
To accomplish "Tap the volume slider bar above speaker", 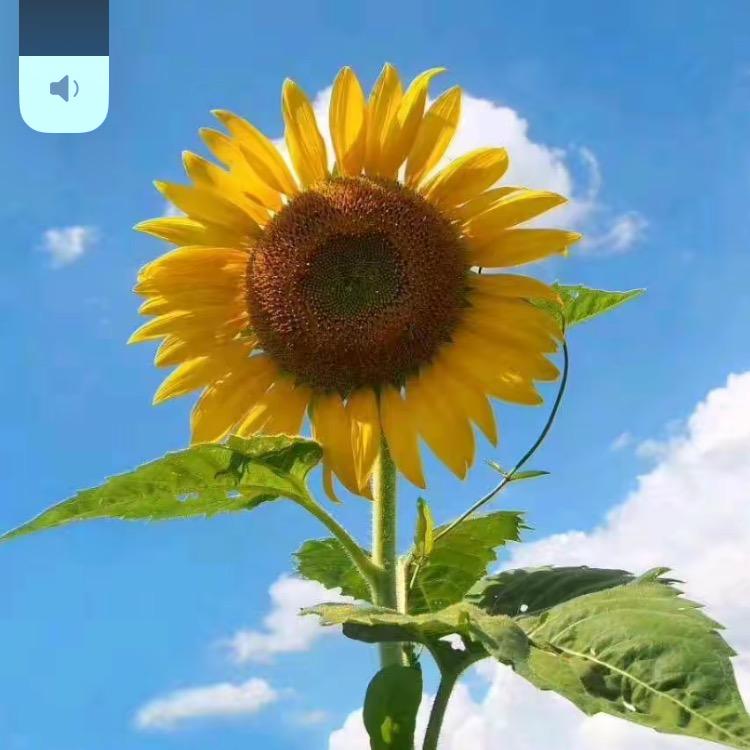I will [x=64, y=27].
